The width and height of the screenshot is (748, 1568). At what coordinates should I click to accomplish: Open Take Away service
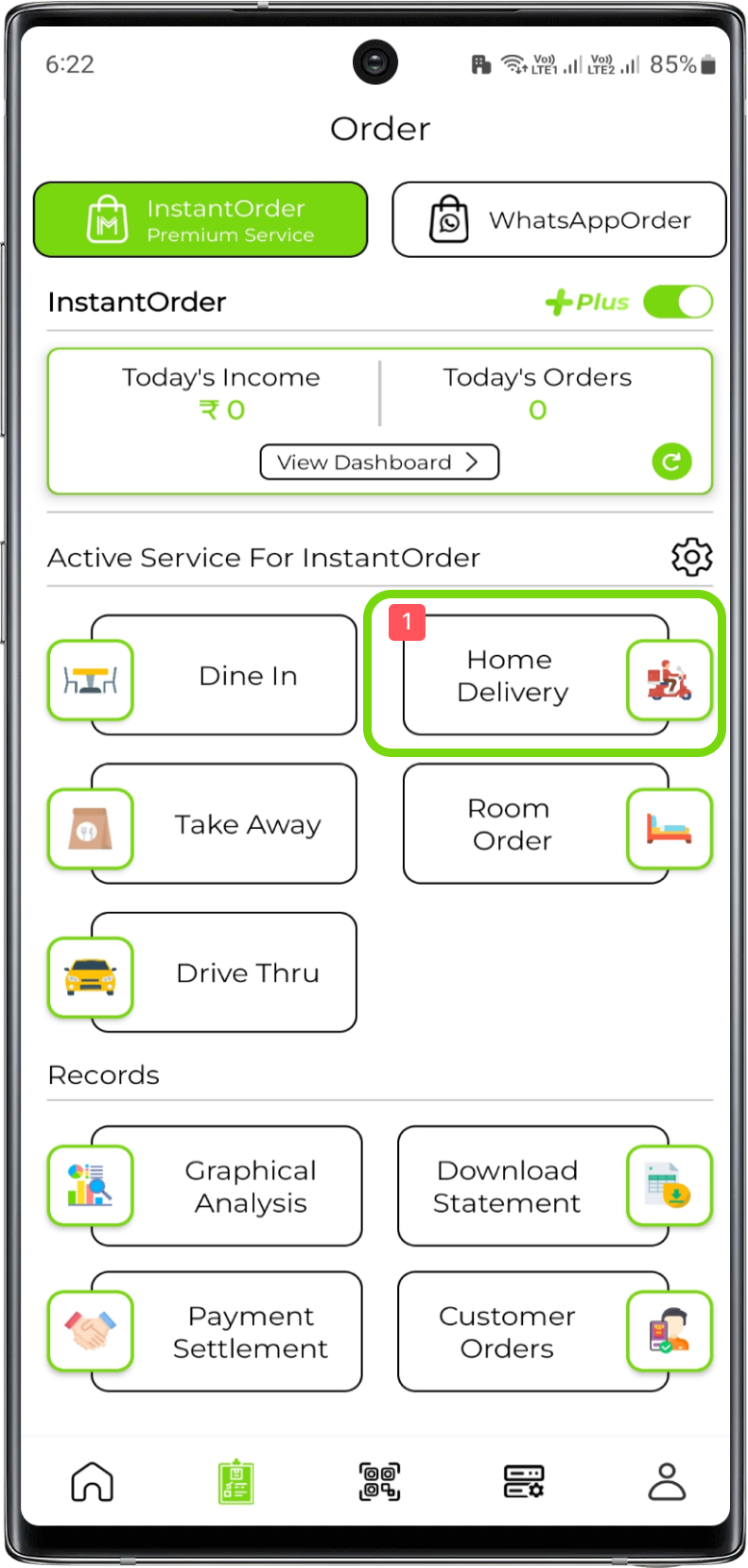coord(223,824)
